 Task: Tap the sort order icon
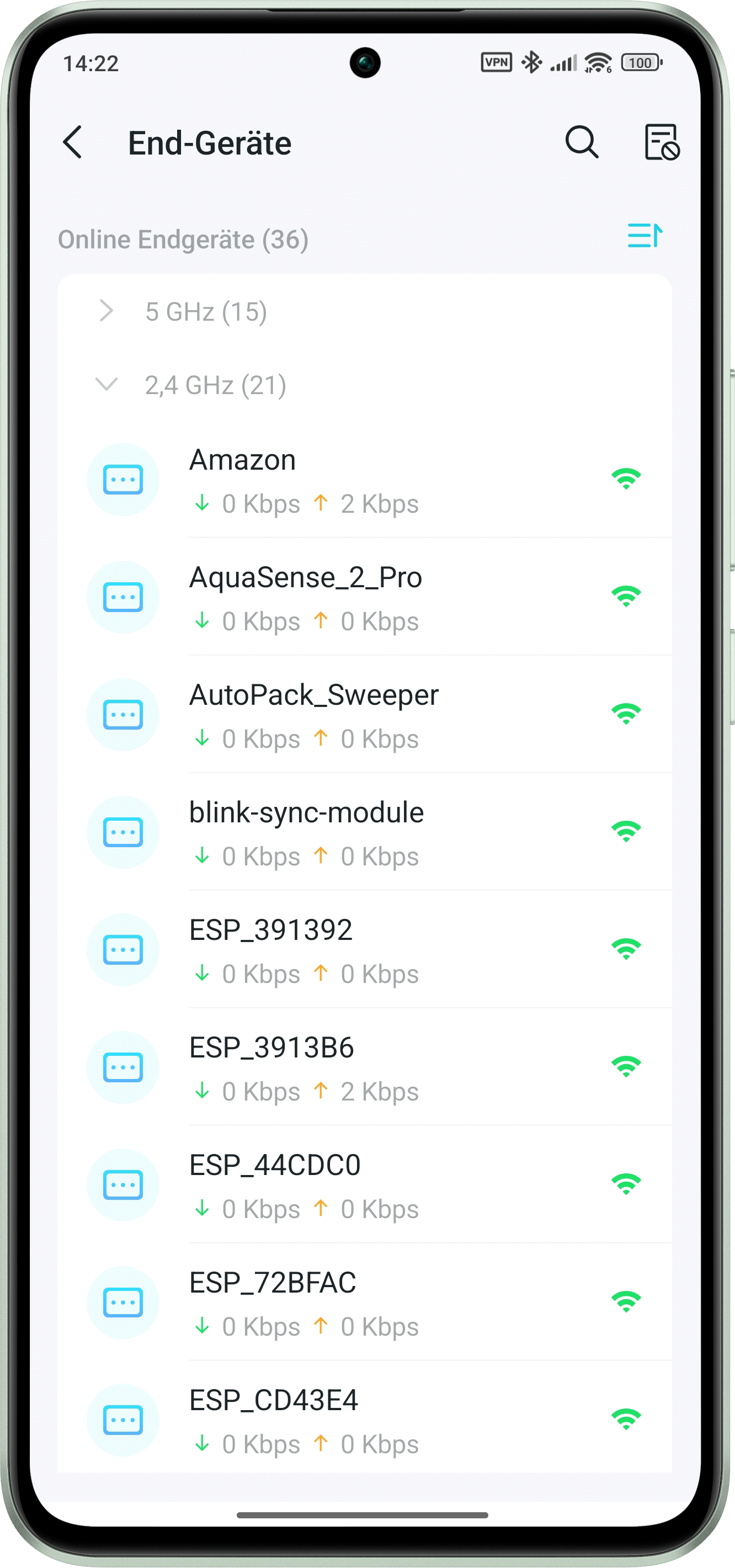click(645, 236)
